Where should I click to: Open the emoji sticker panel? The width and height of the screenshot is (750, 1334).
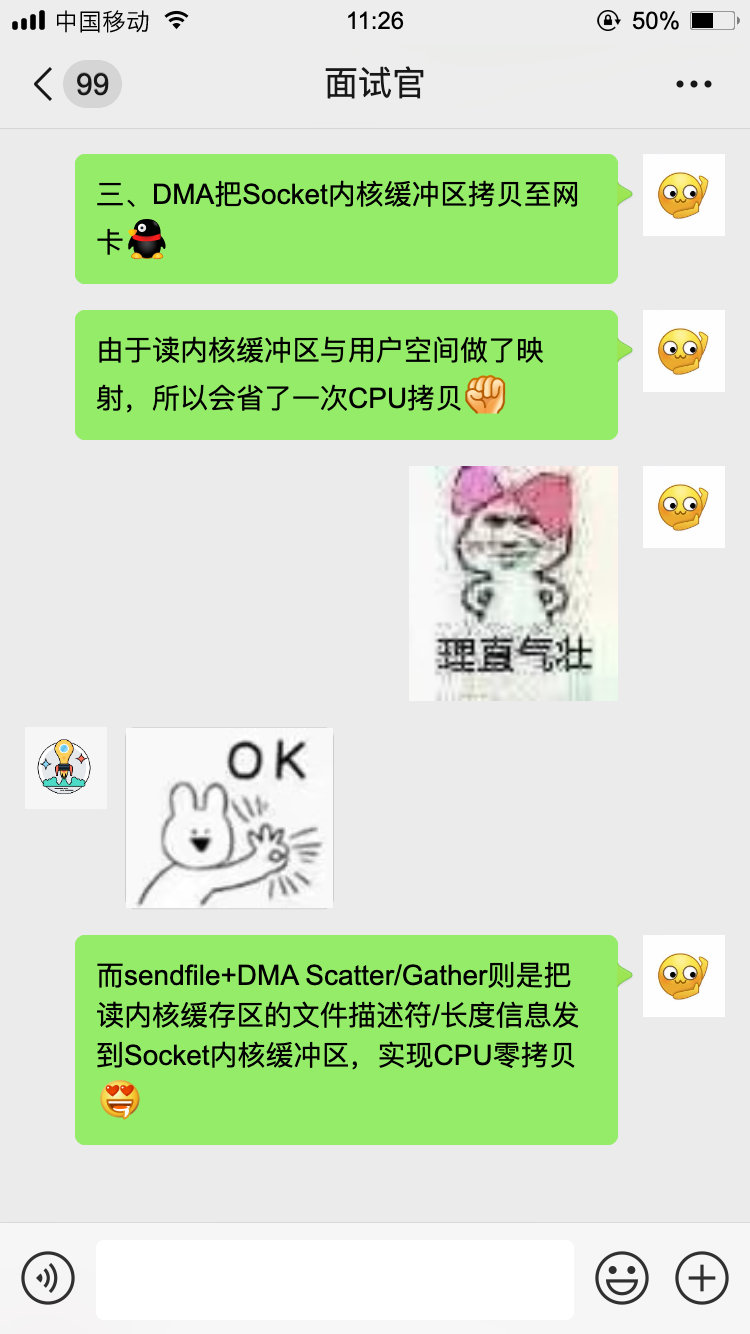(622, 1277)
